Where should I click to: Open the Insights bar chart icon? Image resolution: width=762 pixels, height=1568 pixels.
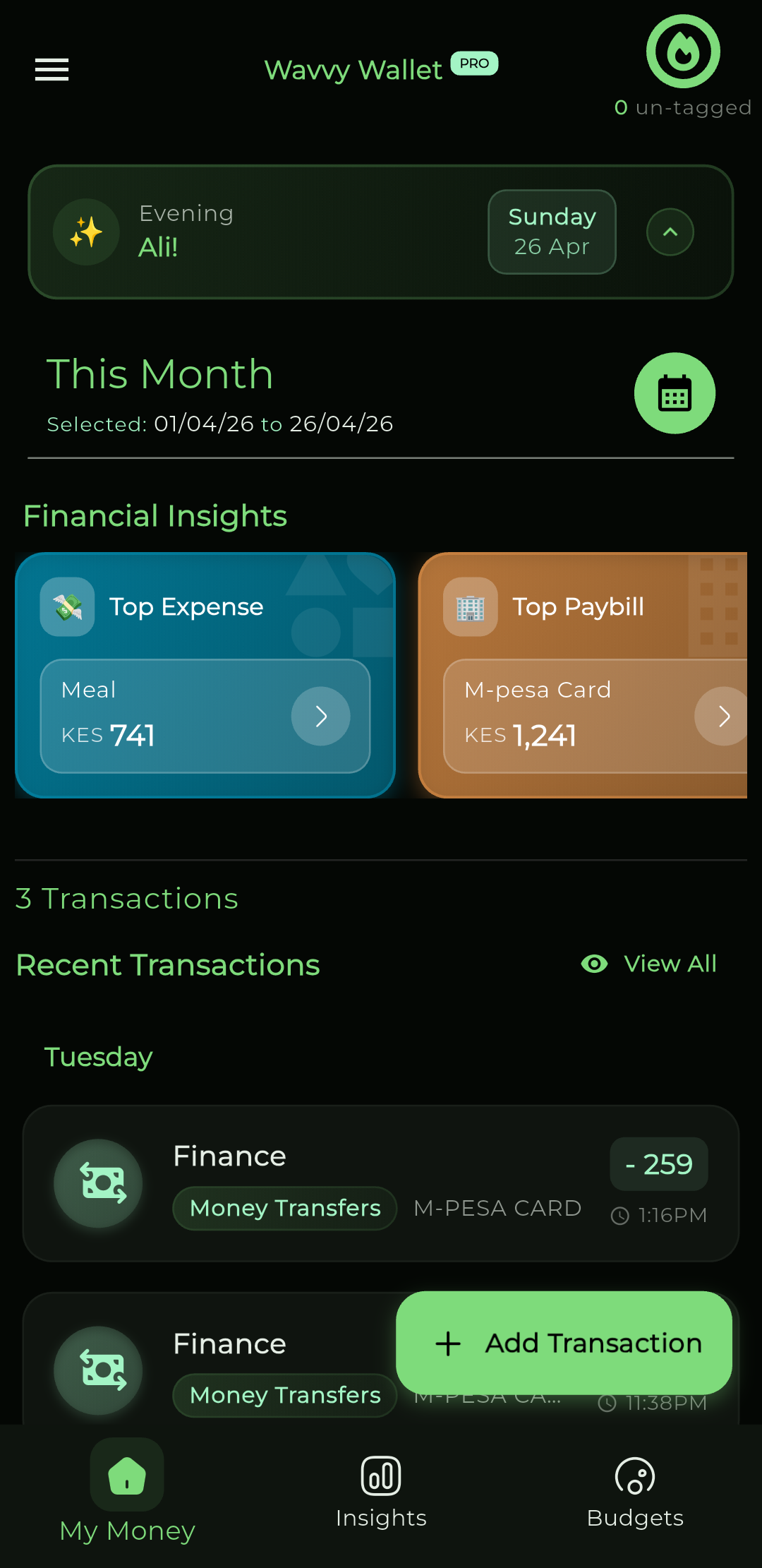click(380, 1475)
